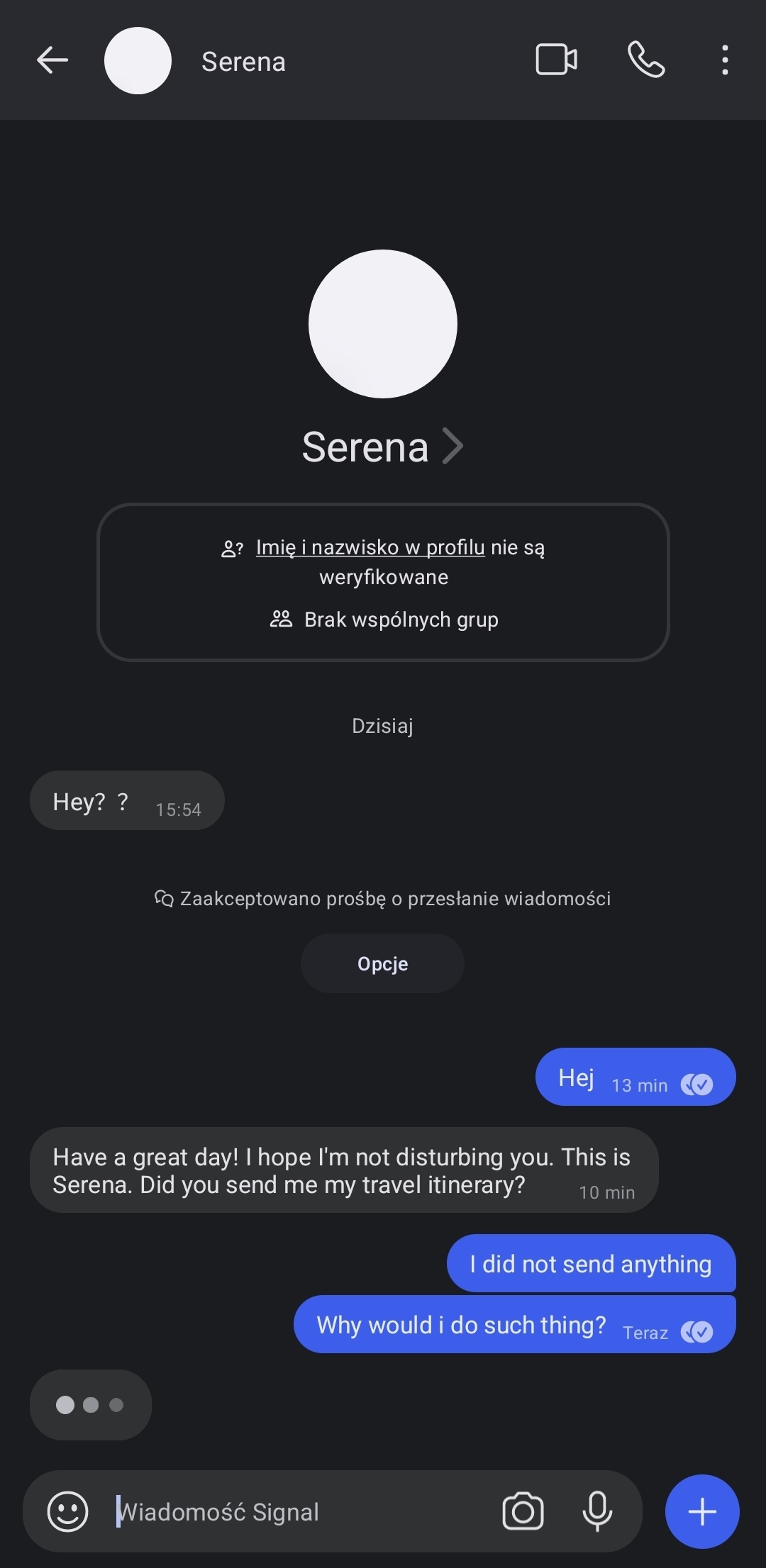Open the attachments plus button
Viewport: 766px width, 1568px height.
(x=701, y=1511)
